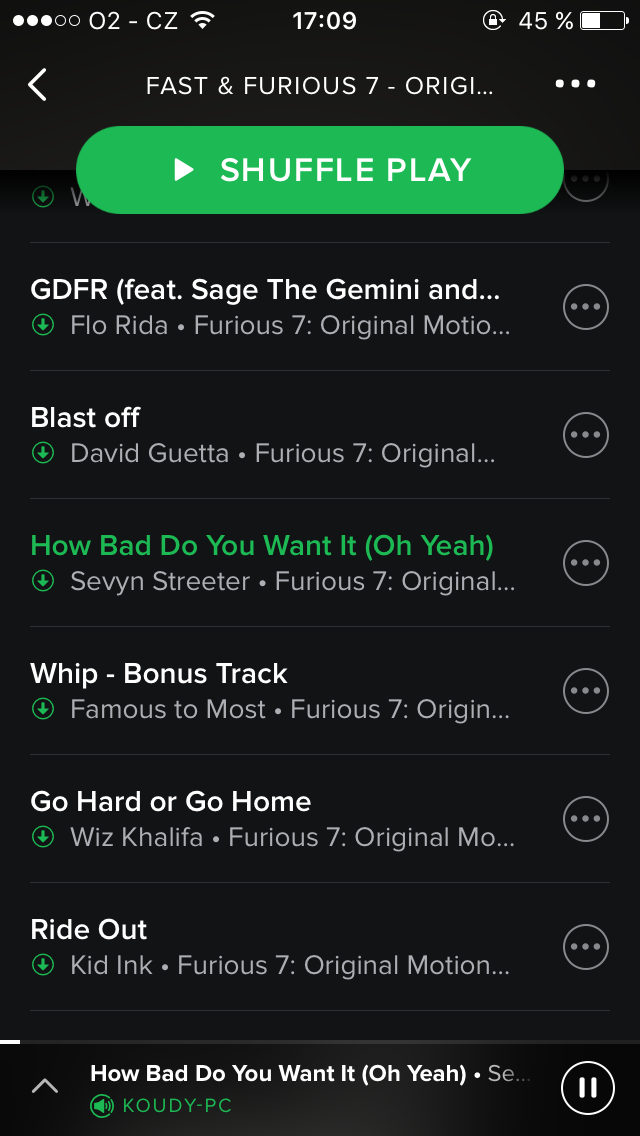640x1136 pixels.
Task: Start Shuffle Play
Action: click(320, 170)
